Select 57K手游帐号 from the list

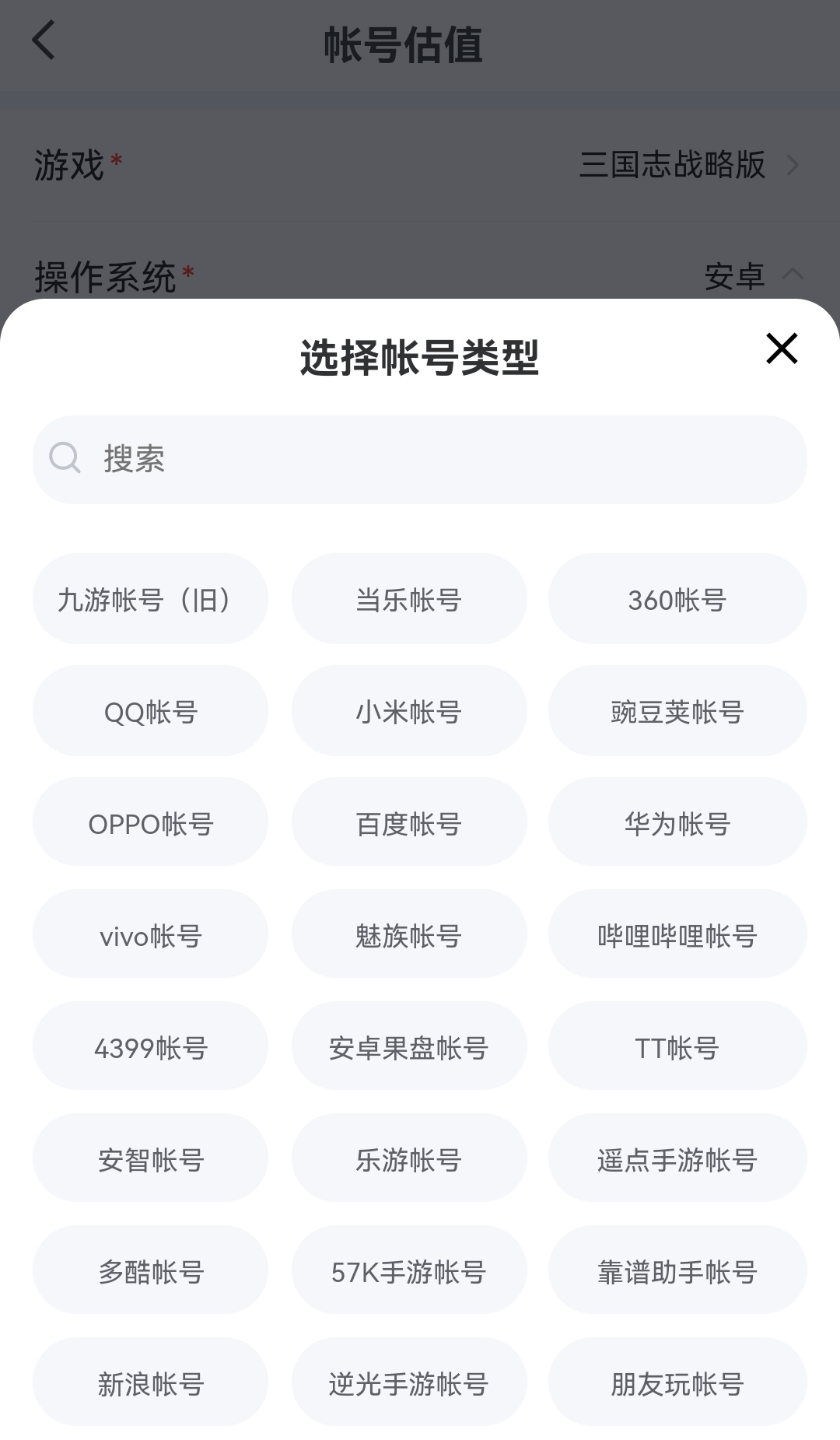point(409,1271)
